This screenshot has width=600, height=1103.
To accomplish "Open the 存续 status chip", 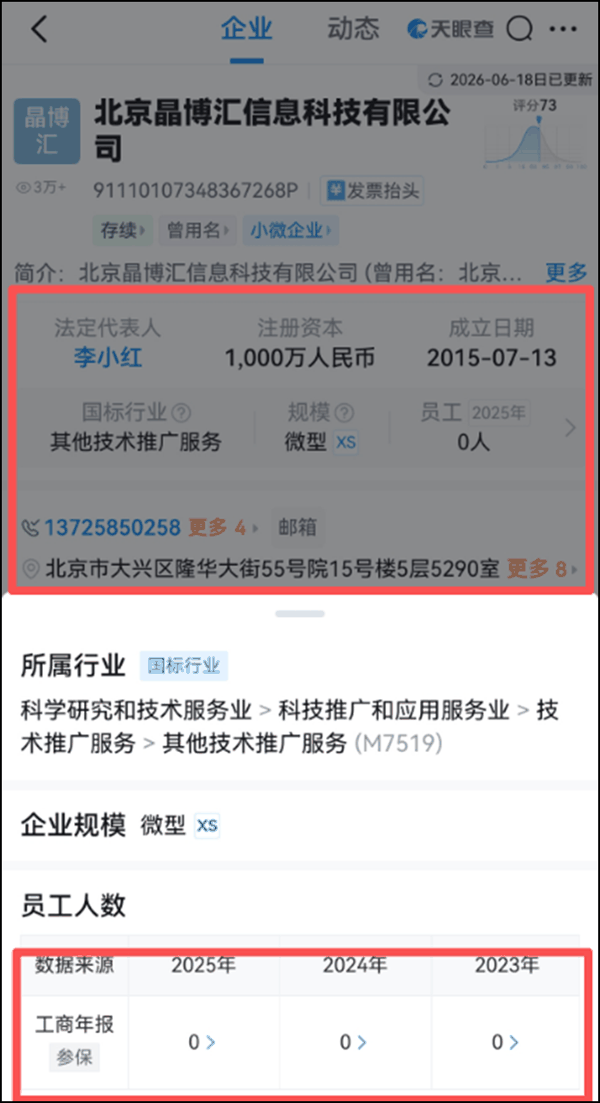I will point(122,230).
